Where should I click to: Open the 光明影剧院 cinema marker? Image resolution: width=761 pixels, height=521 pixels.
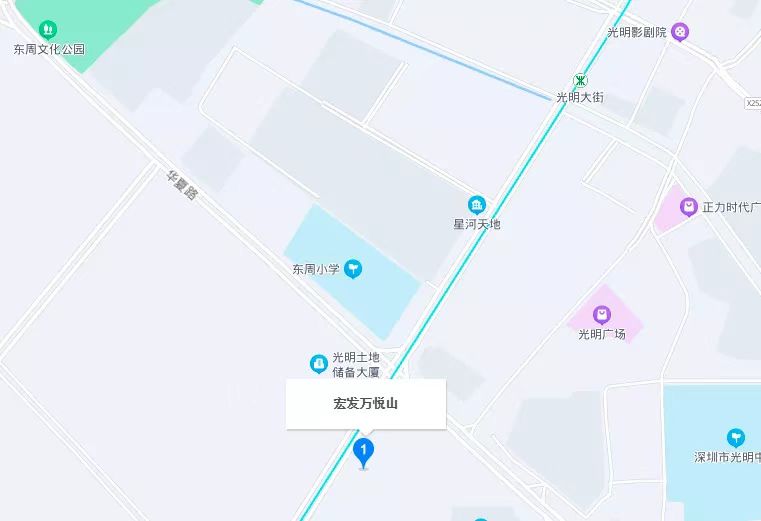pyautogui.click(x=681, y=32)
